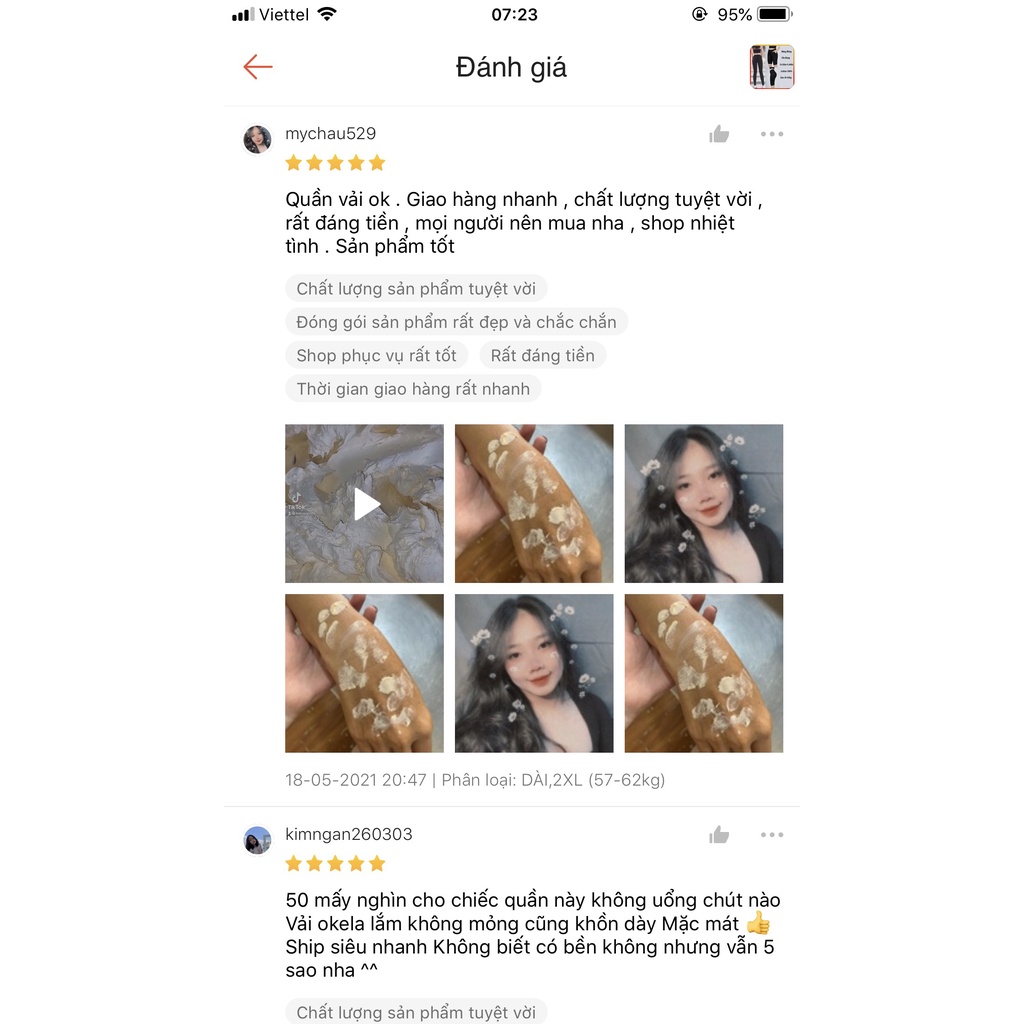Go back using the top-left arrow
Viewport: 1024px width, 1024px height.
258,67
